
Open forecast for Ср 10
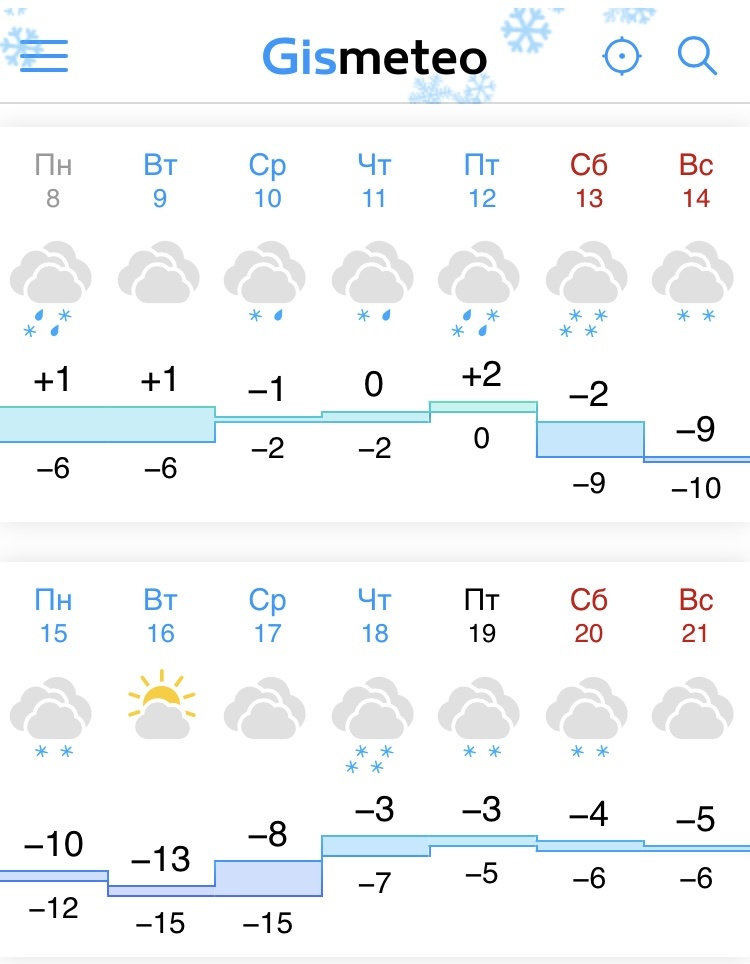click(267, 181)
